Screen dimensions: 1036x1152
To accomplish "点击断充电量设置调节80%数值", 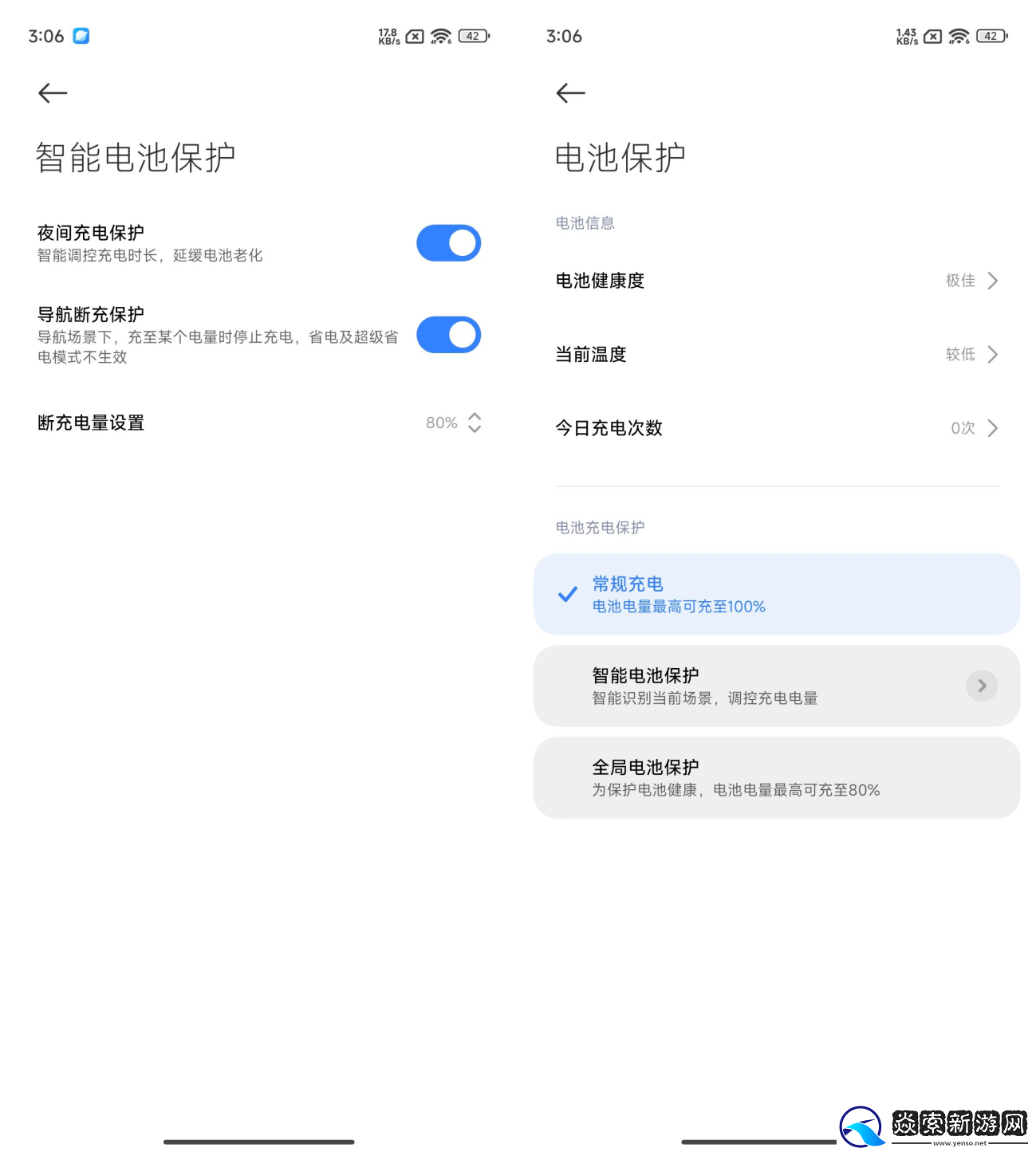I will click(455, 423).
